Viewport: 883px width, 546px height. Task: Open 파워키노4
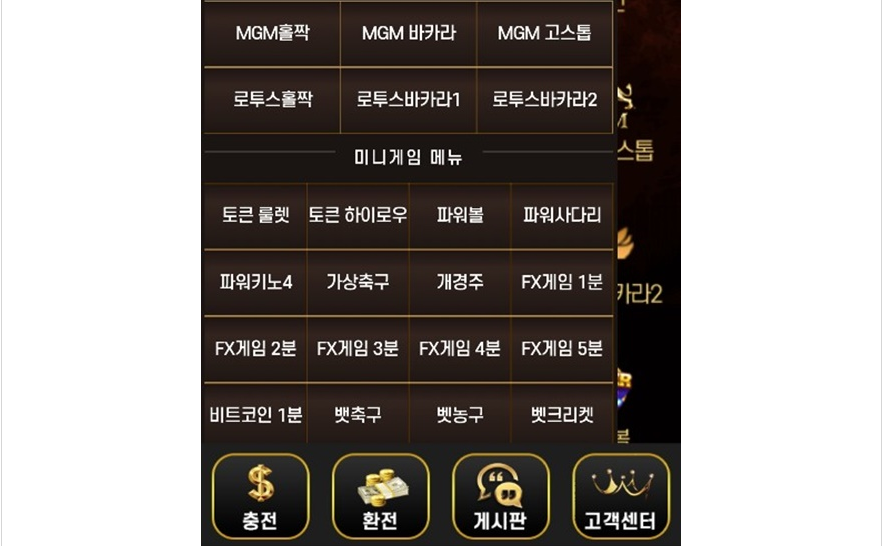(x=255, y=282)
